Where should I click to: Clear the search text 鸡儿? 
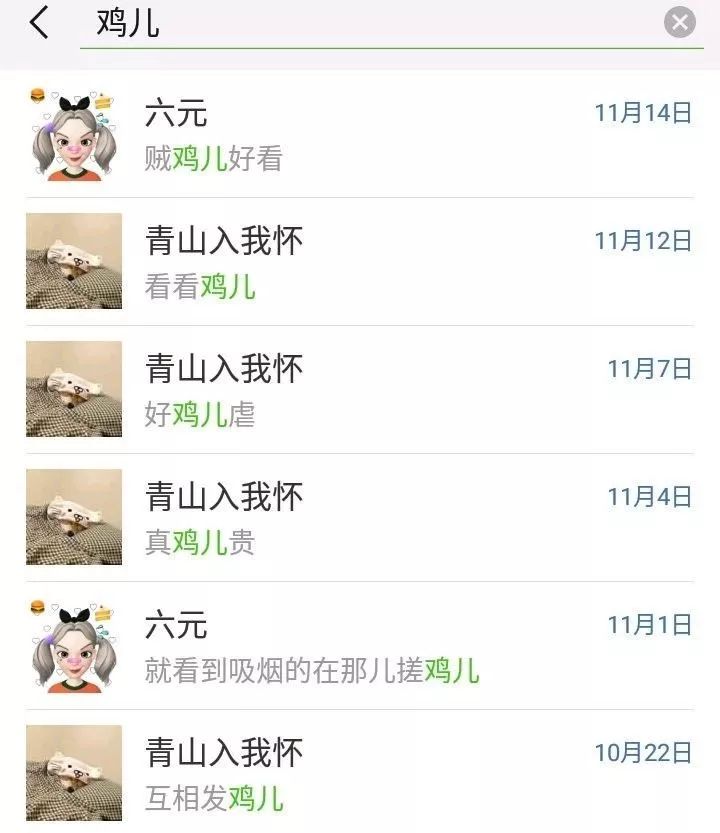680,22
